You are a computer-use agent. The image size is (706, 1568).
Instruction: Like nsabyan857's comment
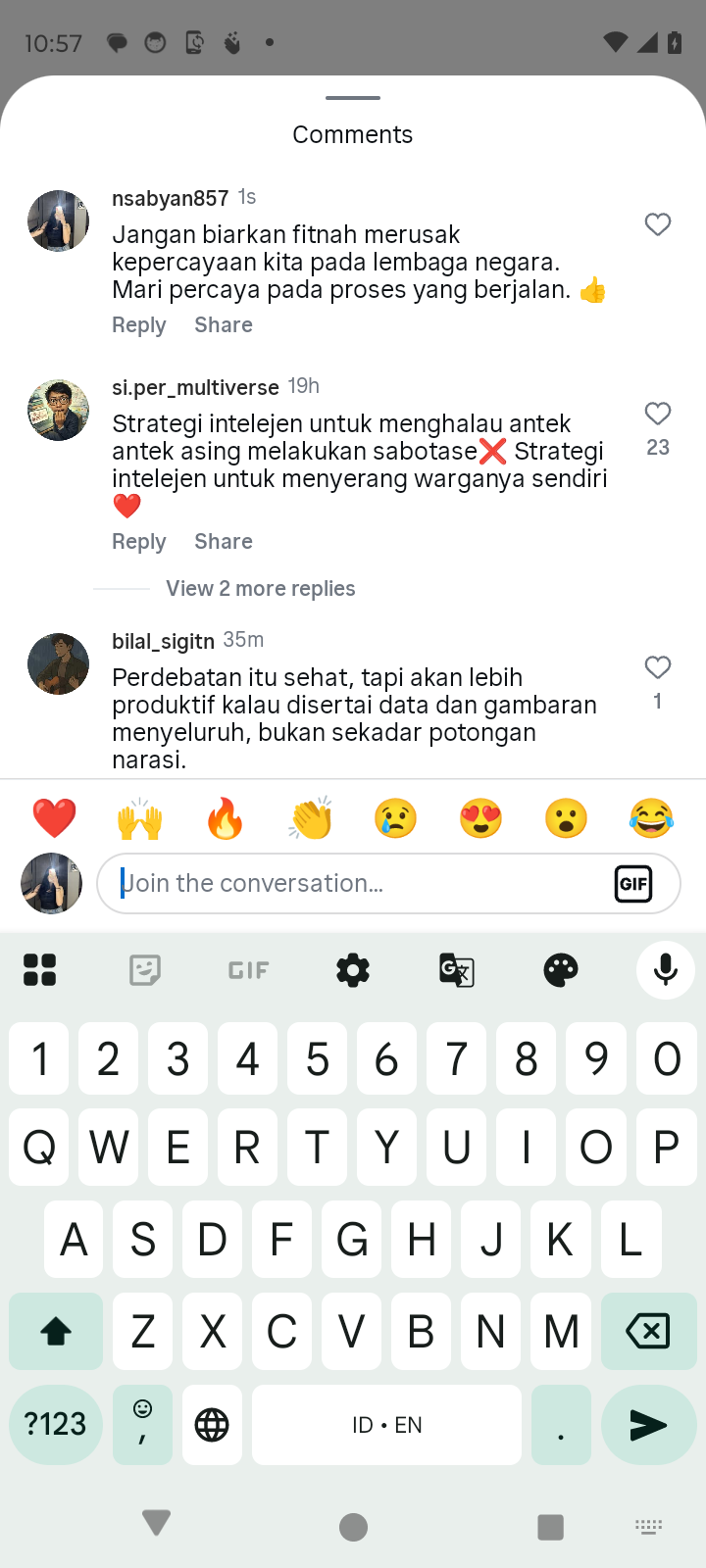click(x=657, y=224)
